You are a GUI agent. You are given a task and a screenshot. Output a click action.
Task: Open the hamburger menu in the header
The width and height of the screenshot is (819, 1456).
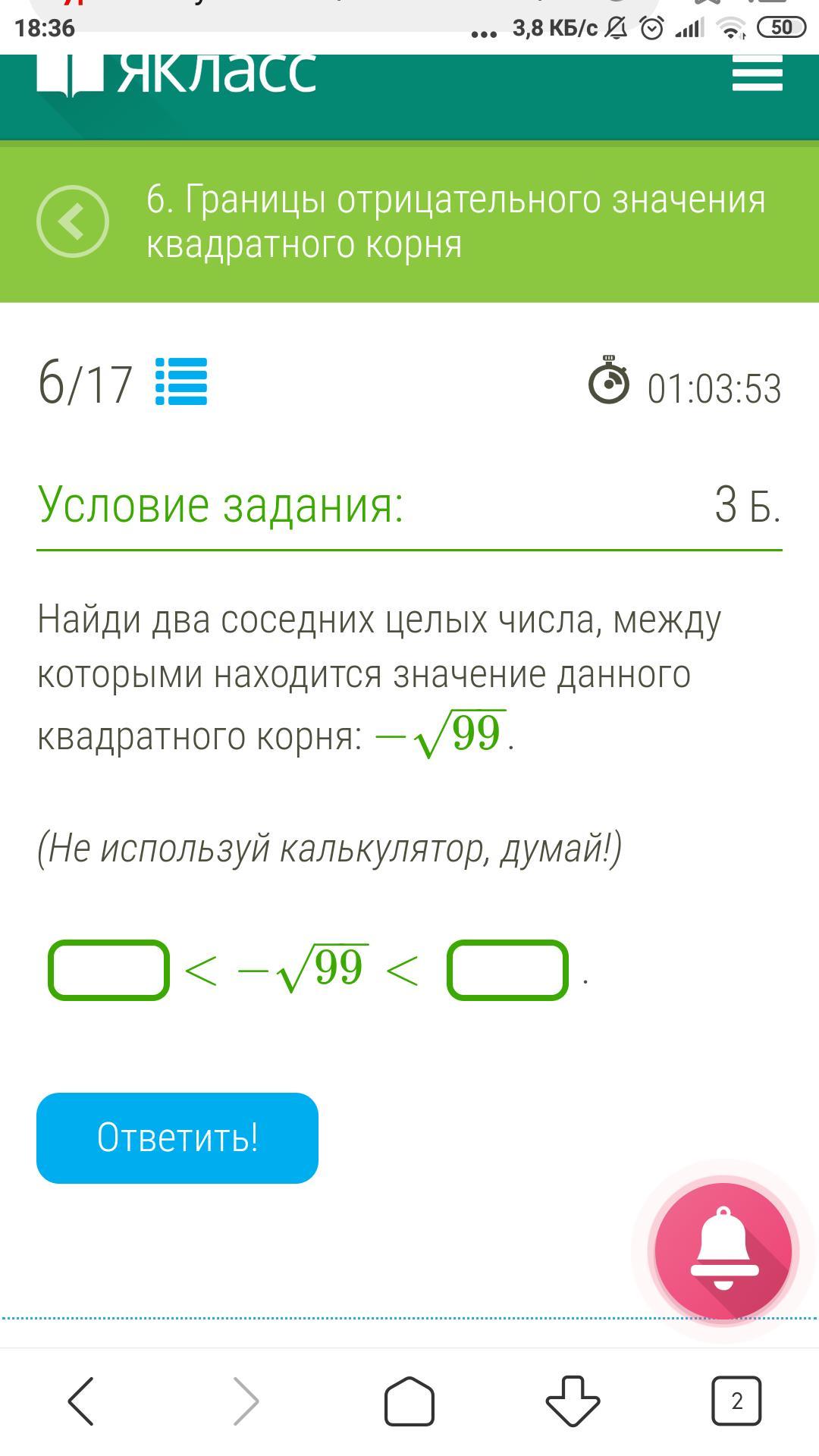(757, 74)
